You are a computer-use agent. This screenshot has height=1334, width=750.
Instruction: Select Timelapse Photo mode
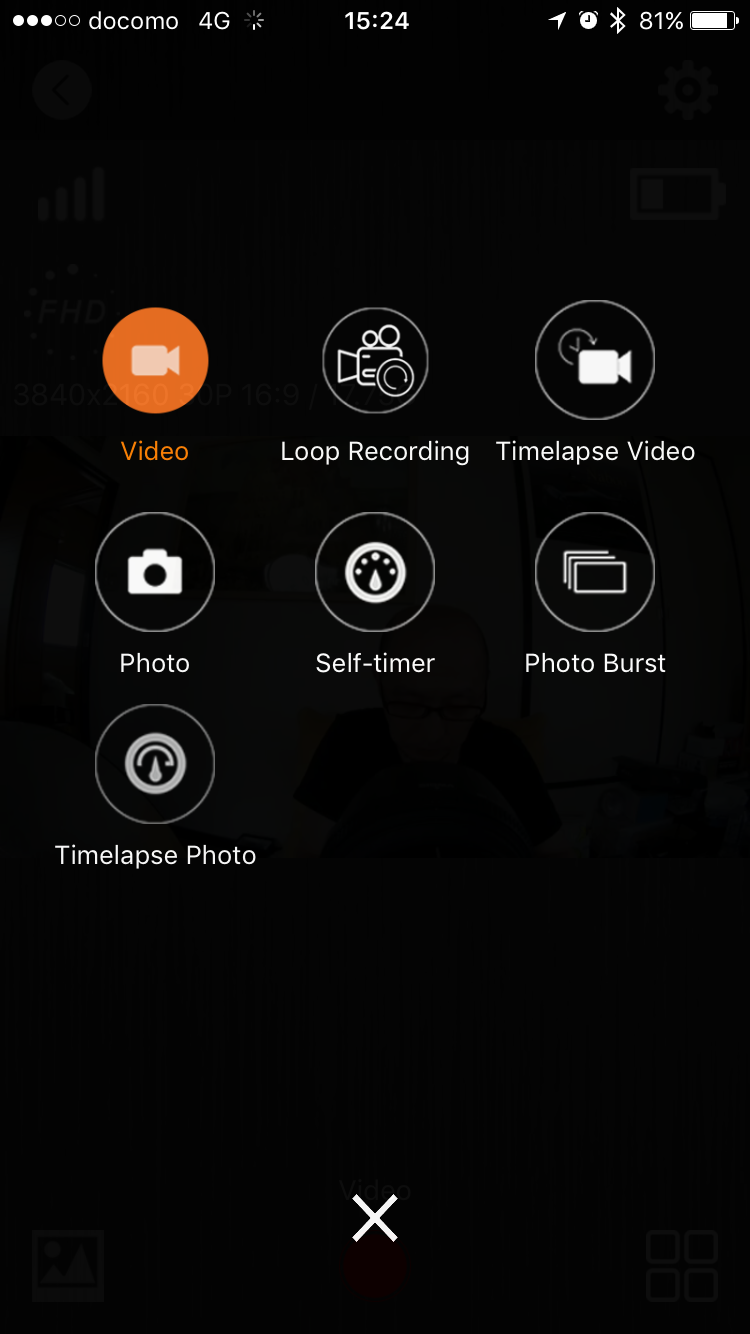[x=155, y=765]
